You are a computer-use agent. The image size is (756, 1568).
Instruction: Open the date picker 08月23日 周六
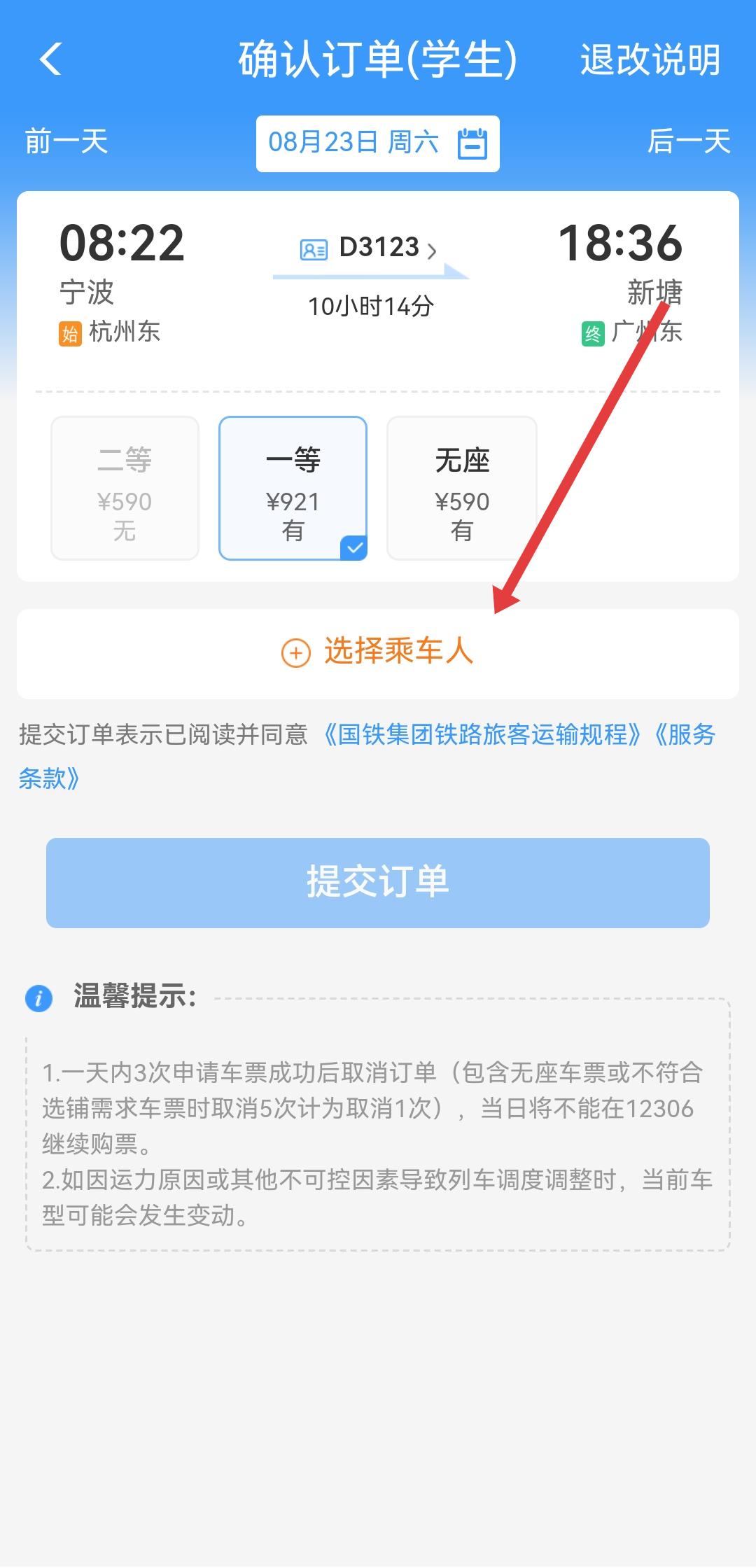pyautogui.click(x=377, y=143)
